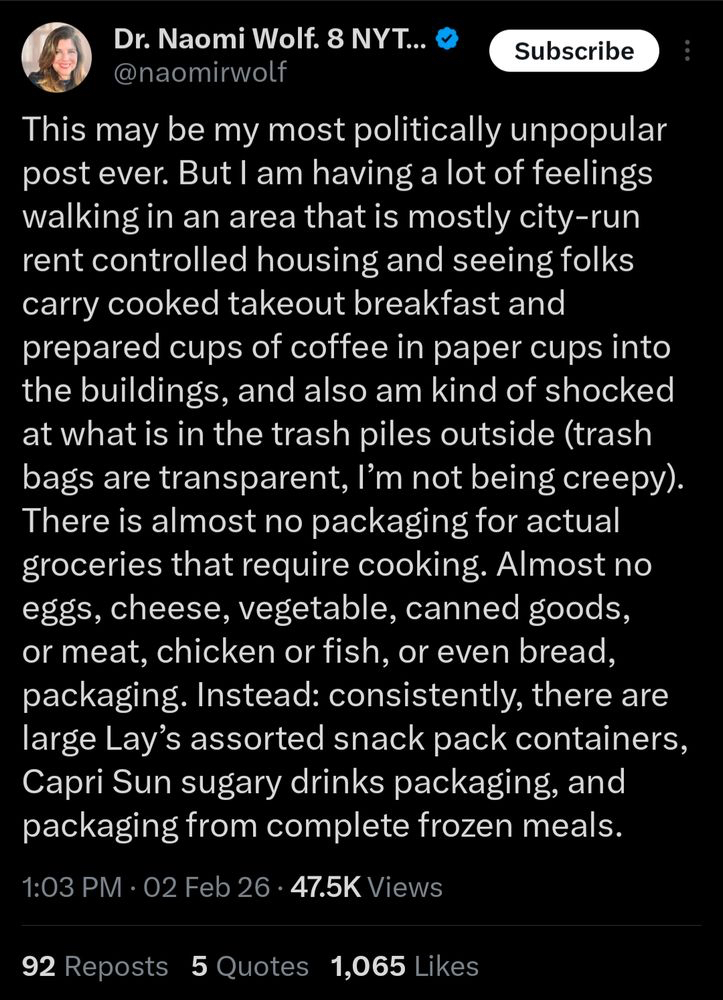
Task: Open the post's overflow menu
Action: coord(686,51)
